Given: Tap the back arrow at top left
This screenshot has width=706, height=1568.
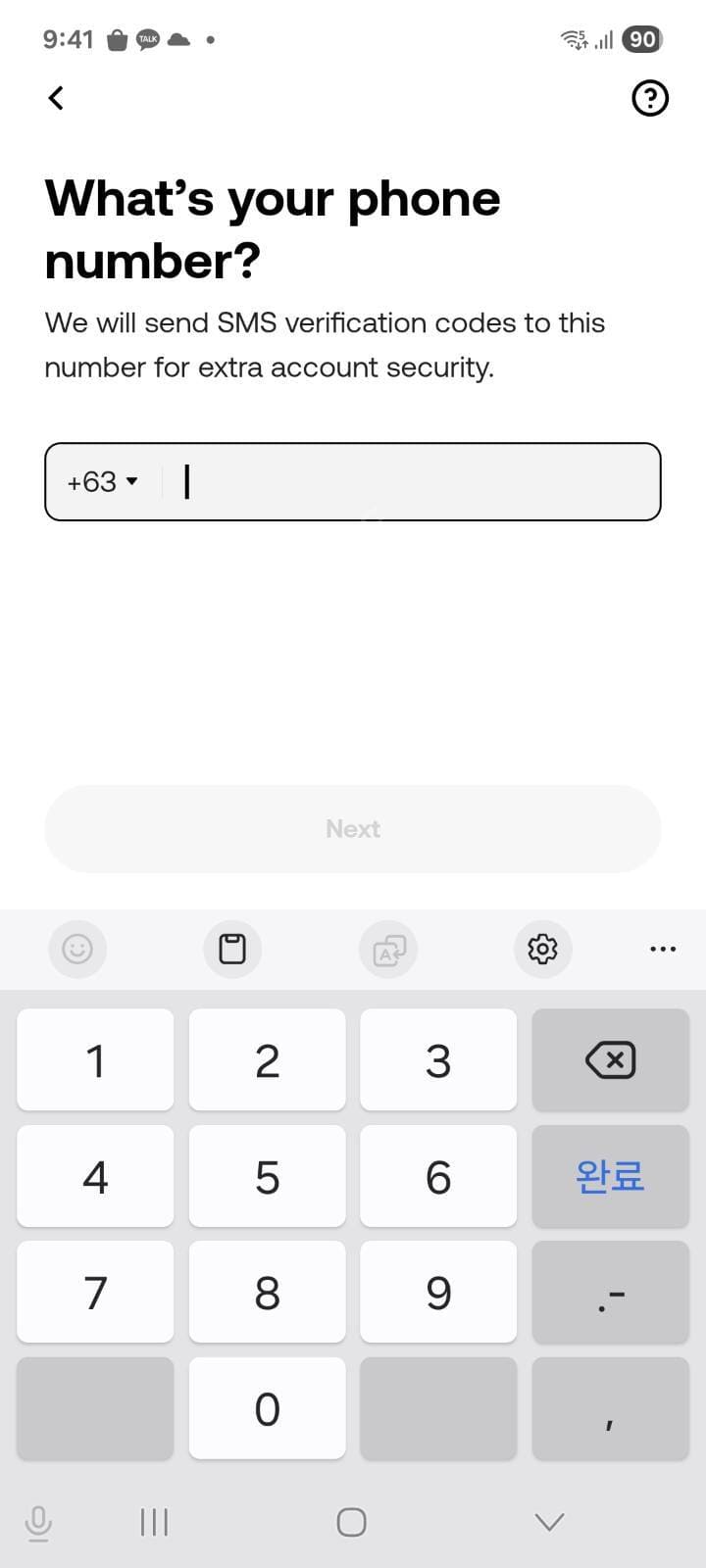Looking at the screenshot, I should coord(56,98).
